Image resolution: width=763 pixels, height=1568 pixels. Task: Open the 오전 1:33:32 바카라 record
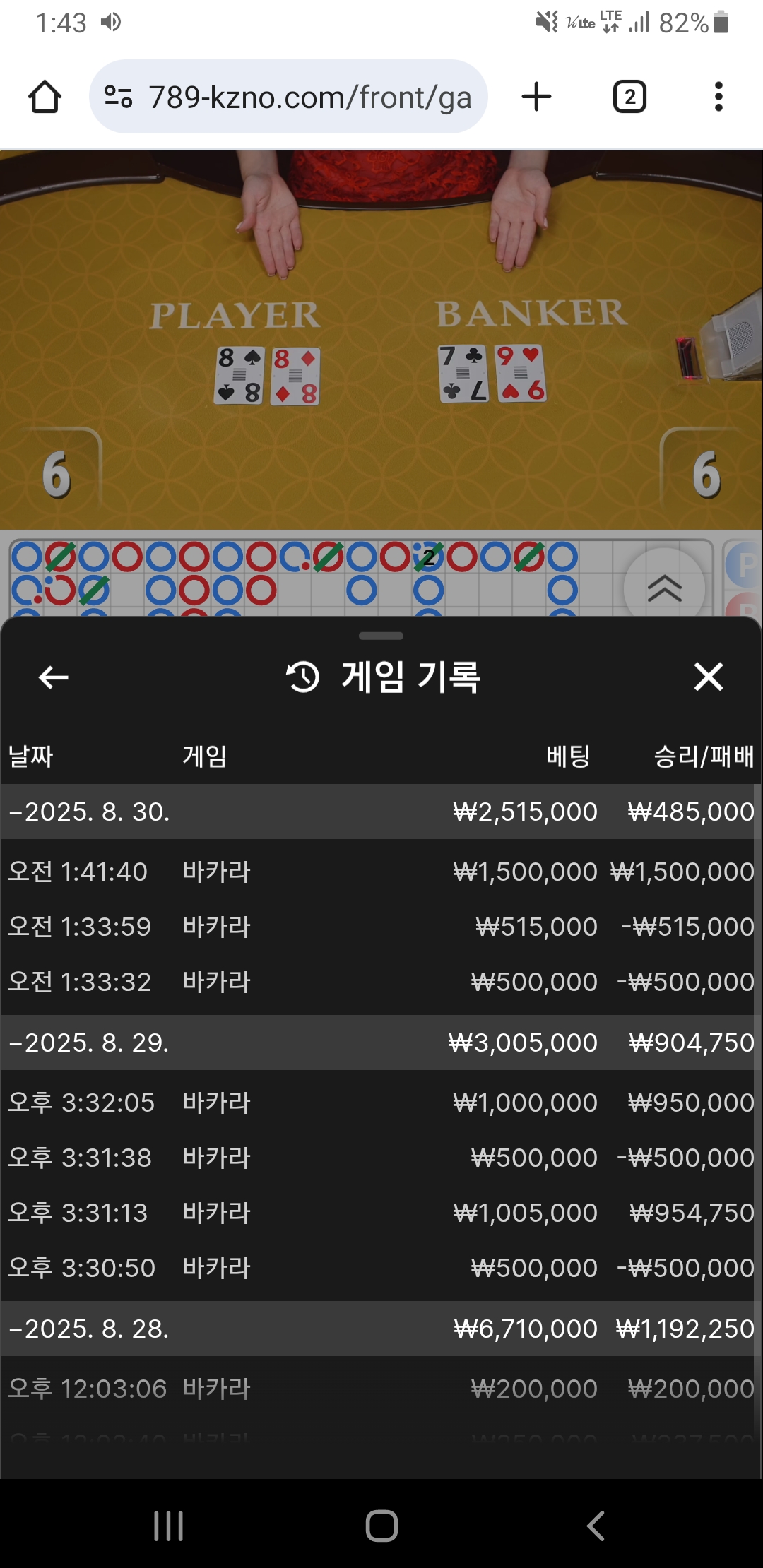381,982
